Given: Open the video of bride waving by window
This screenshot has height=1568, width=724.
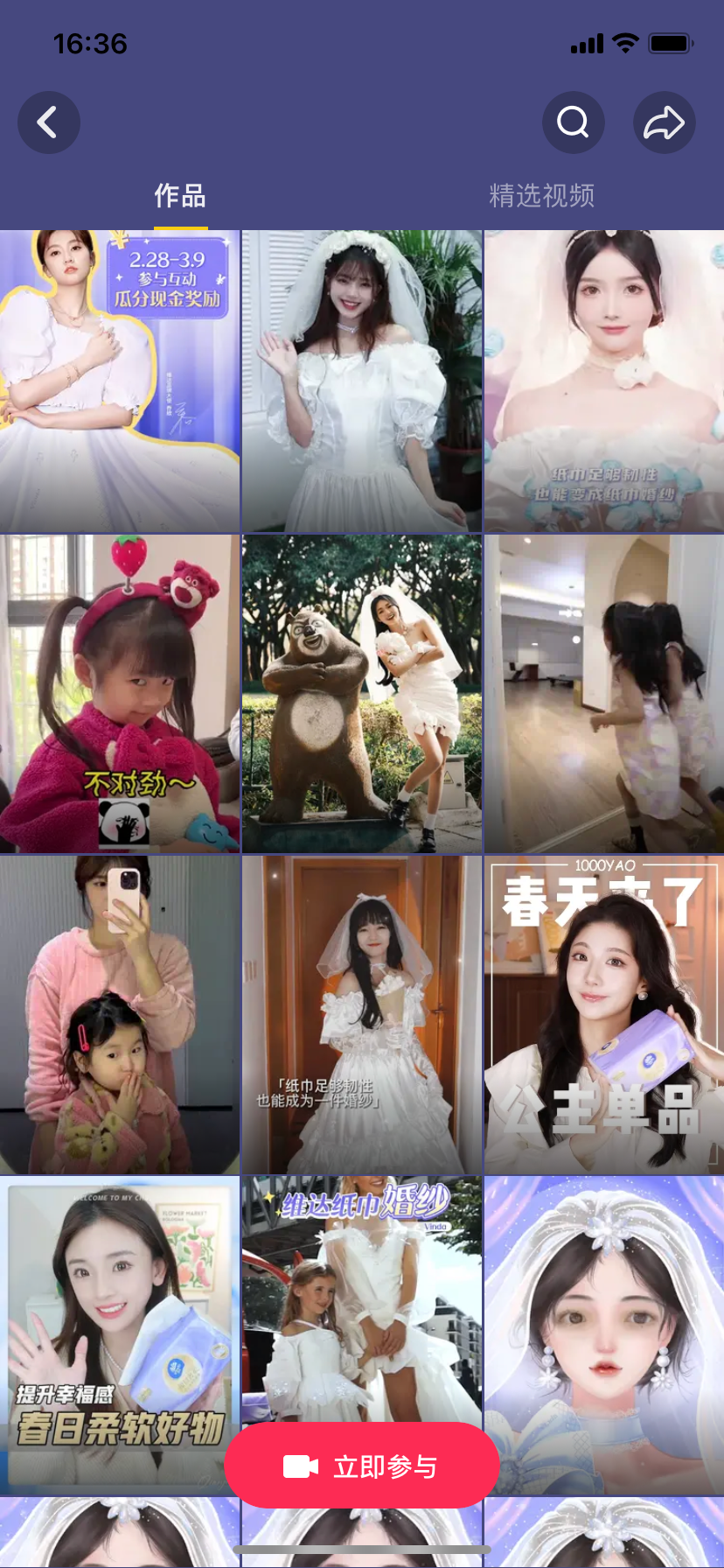Looking at the screenshot, I should pos(362,381).
